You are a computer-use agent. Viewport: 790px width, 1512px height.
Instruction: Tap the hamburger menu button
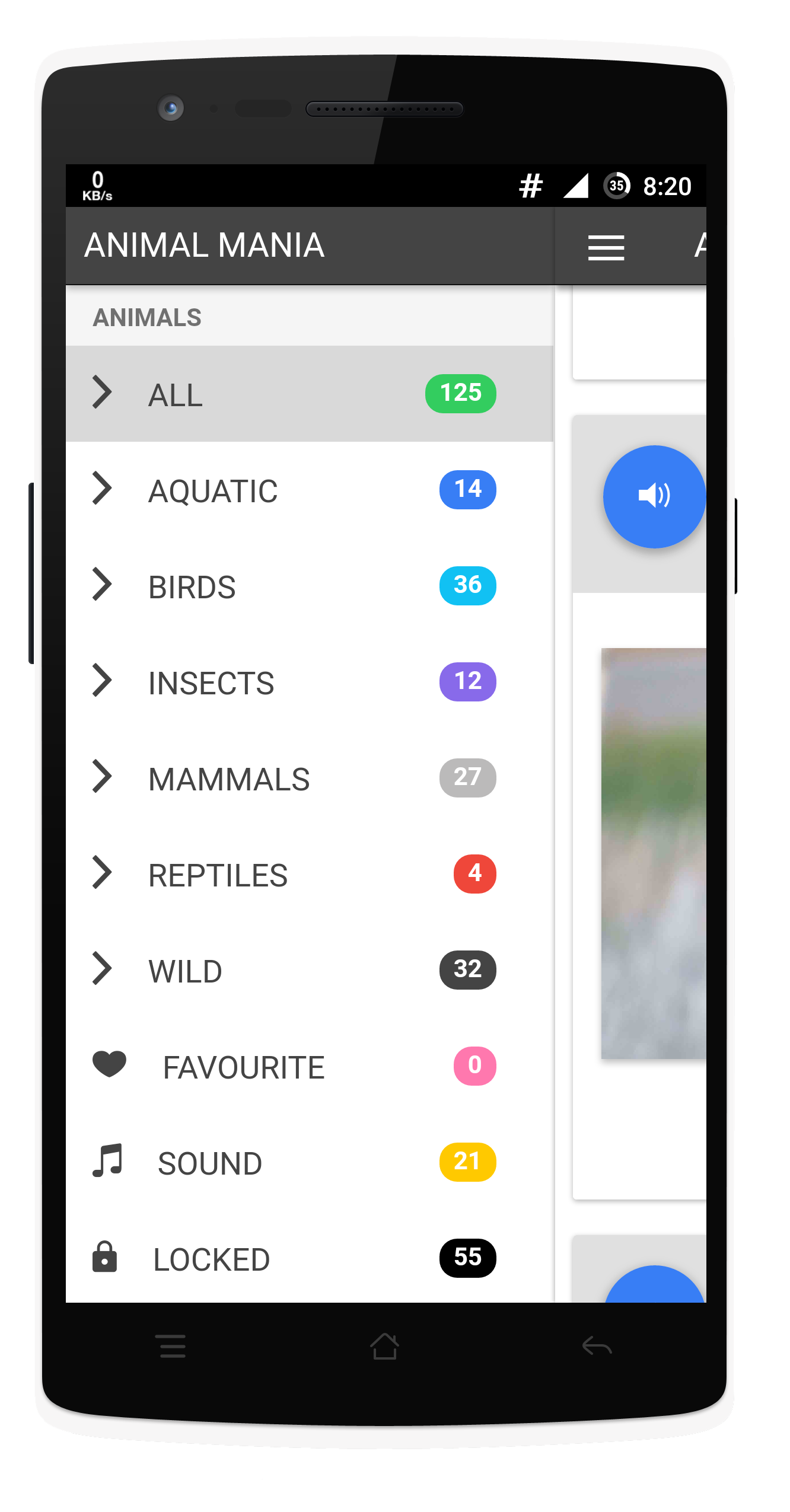click(x=606, y=247)
